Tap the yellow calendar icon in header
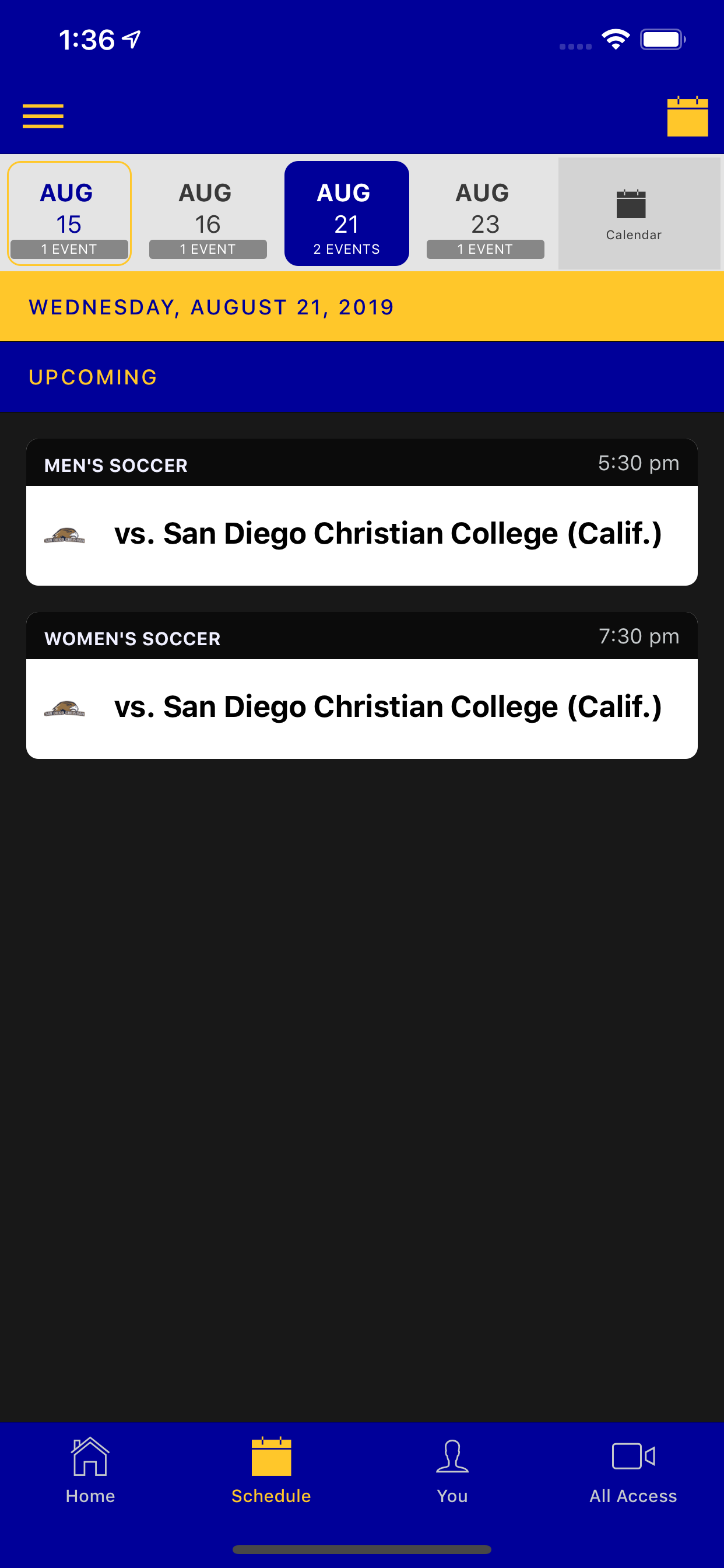Image resolution: width=724 pixels, height=1568 pixels. click(687, 116)
